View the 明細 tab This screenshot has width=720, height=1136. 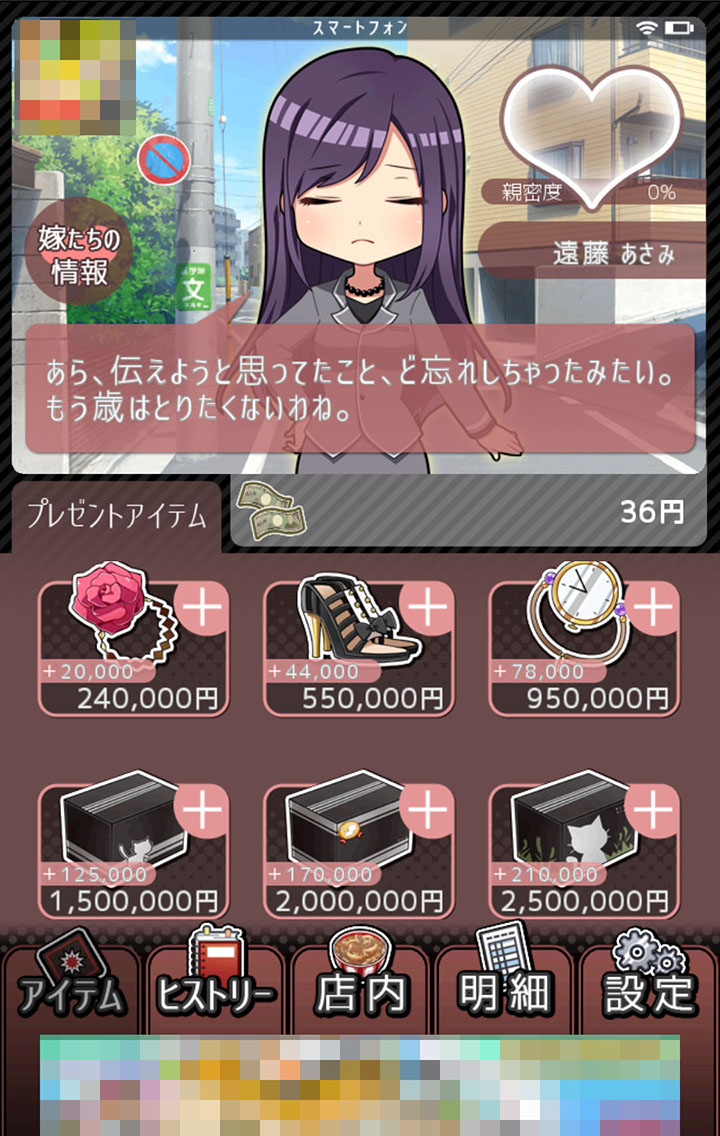click(x=504, y=988)
